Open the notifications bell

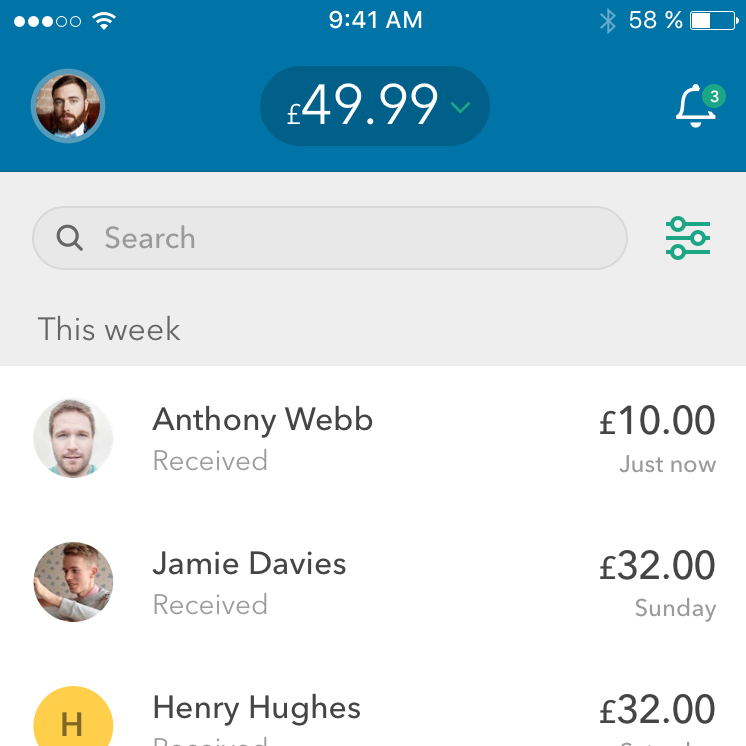[697, 106]
